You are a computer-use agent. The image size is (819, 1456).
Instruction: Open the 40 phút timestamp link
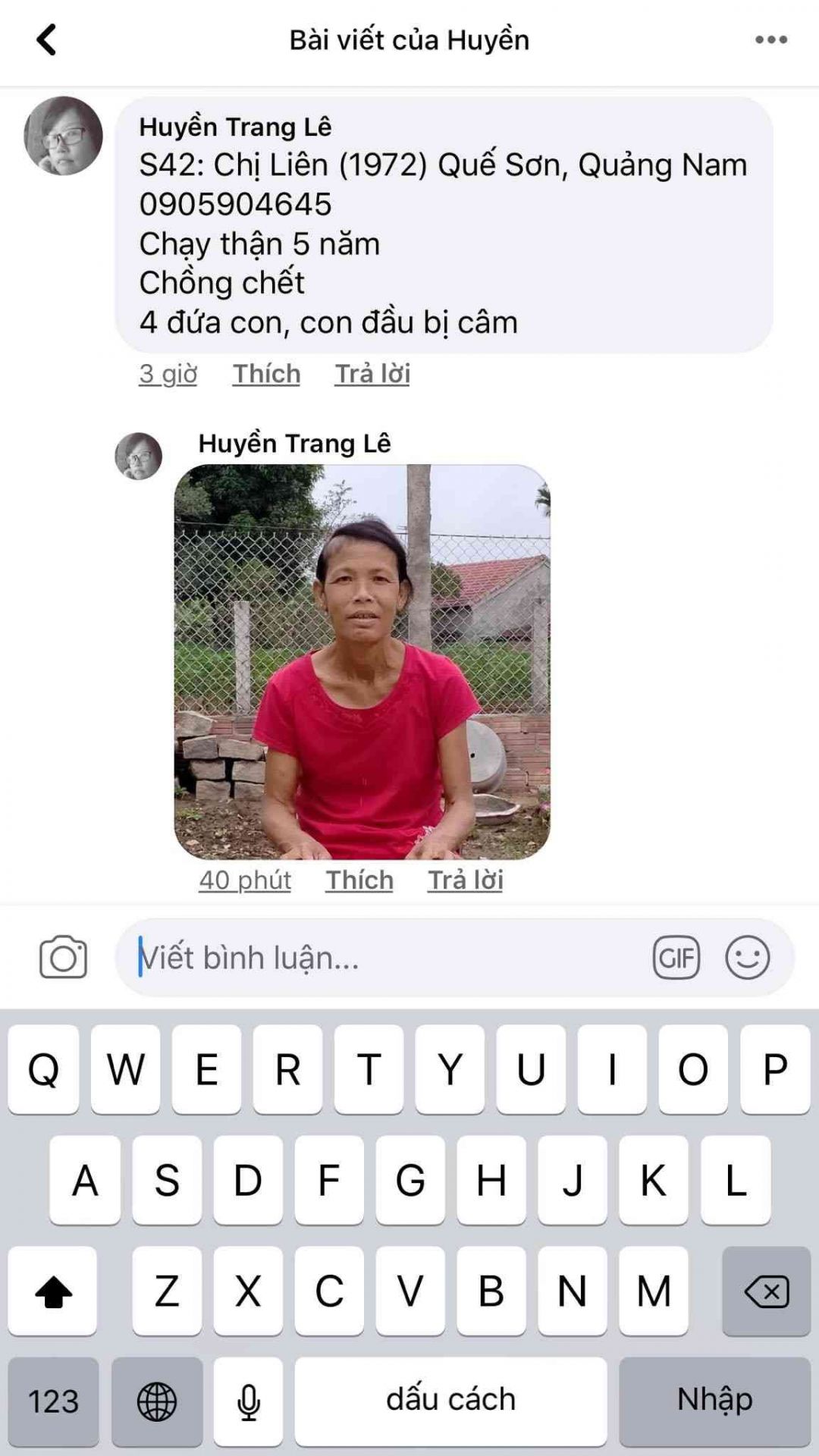(245, 880)
